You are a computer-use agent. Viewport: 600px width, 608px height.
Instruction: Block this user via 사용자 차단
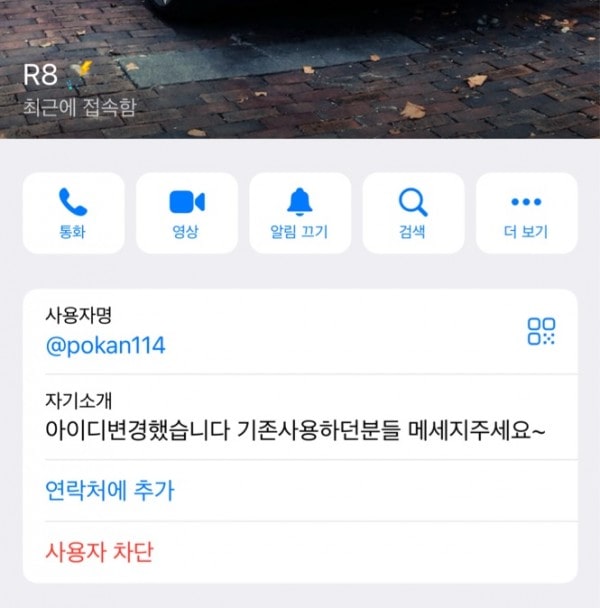[x=99, y=551]
